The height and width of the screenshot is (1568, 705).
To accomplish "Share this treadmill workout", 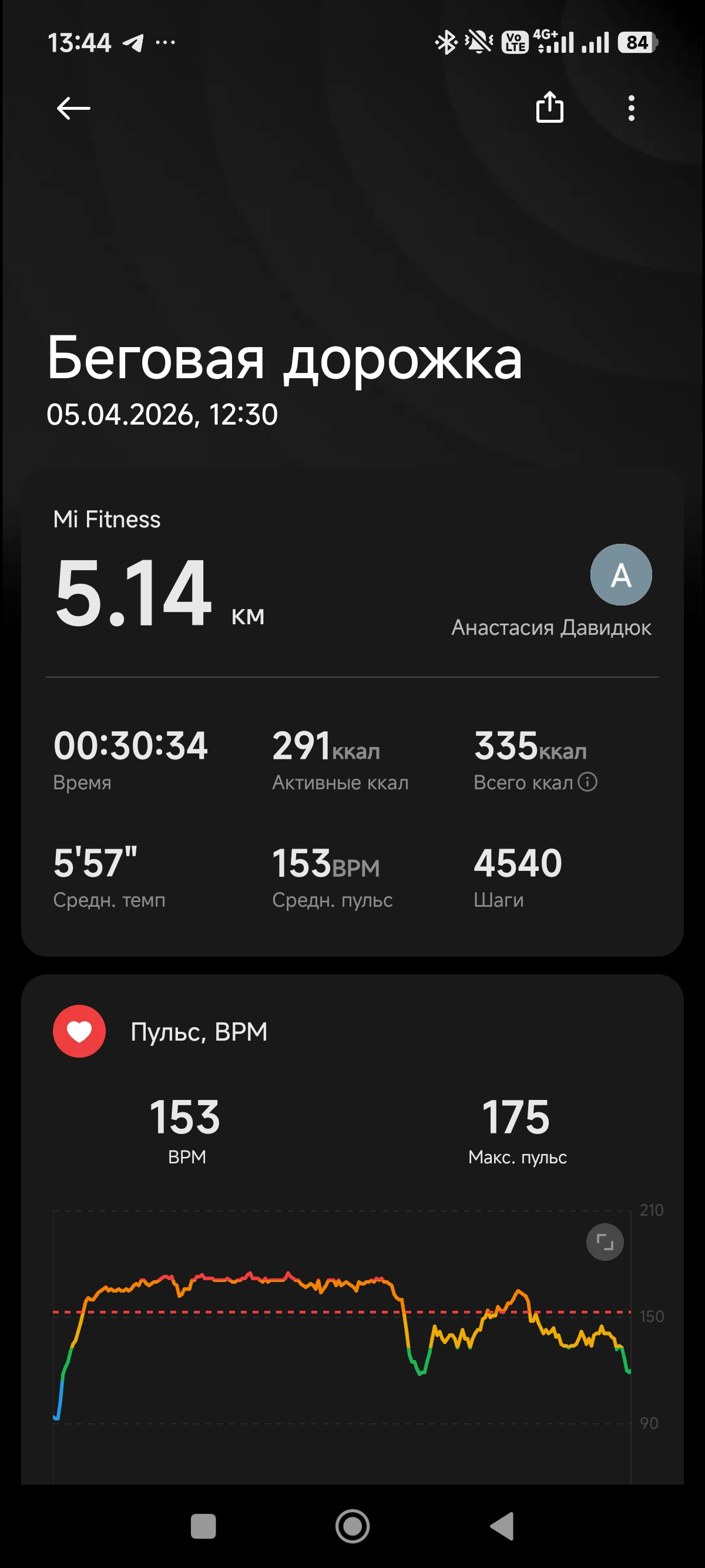I will click(x=549, y=107).
